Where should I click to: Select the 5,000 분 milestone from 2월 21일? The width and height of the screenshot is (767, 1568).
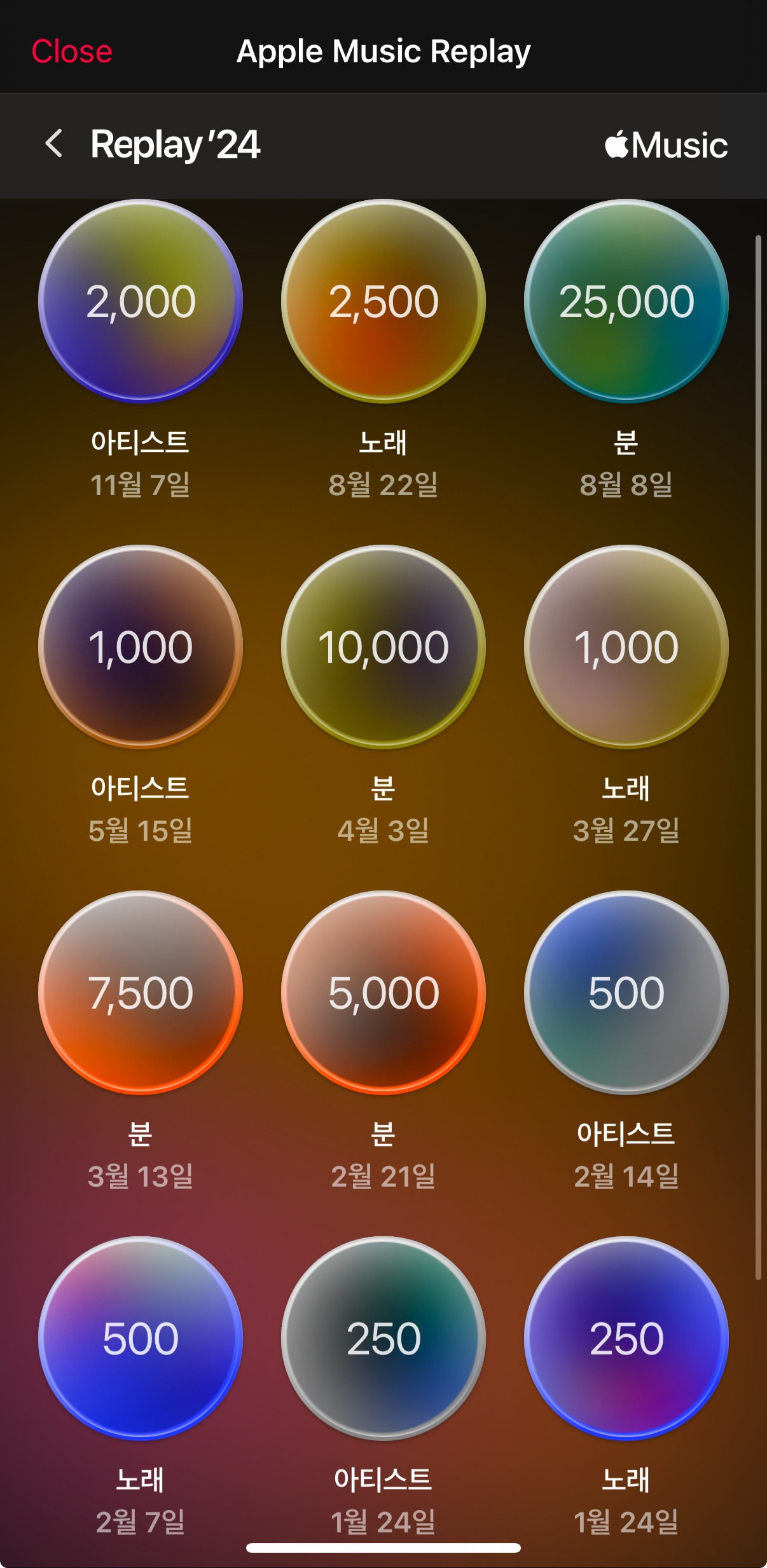coord(383,993)
